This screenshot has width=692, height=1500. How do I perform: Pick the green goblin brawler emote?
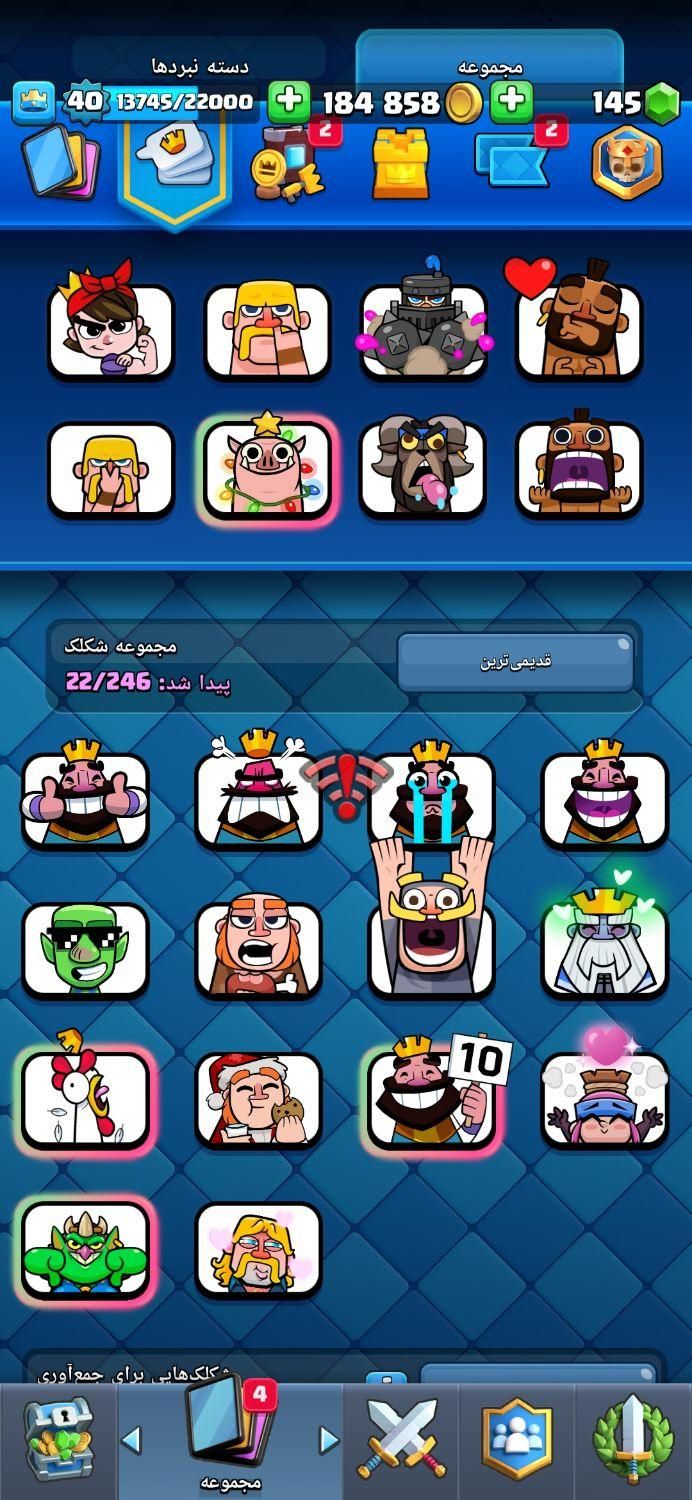(85, 1248)
